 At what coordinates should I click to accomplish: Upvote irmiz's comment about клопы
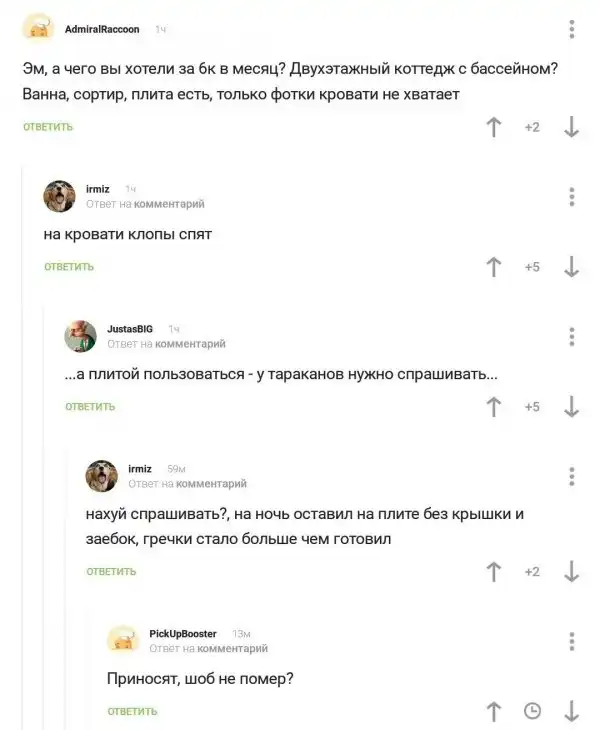coord(492,267)
